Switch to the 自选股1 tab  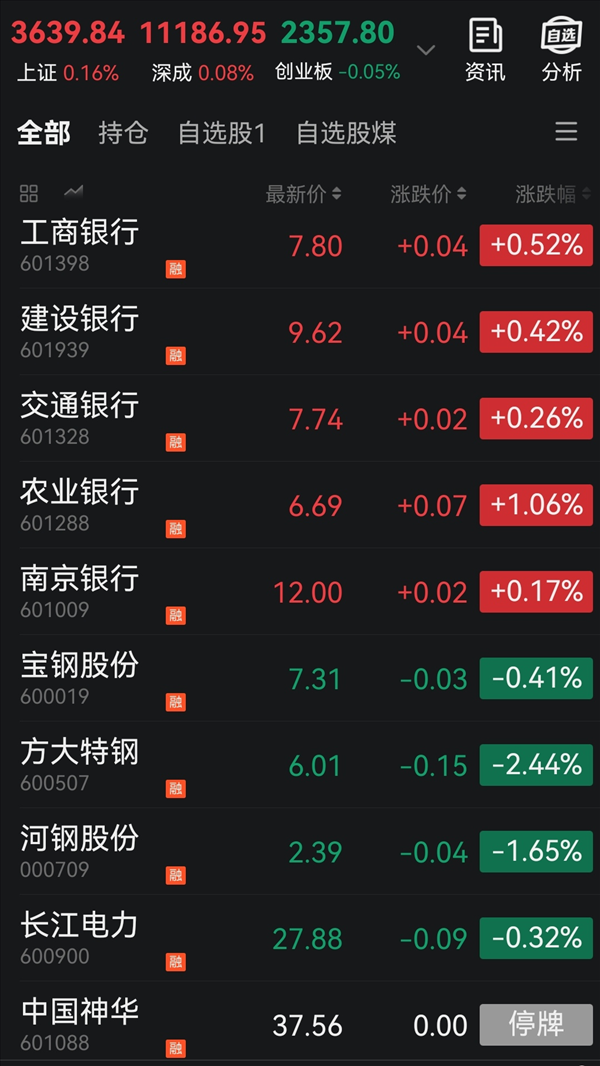click(x=222, y=133)
